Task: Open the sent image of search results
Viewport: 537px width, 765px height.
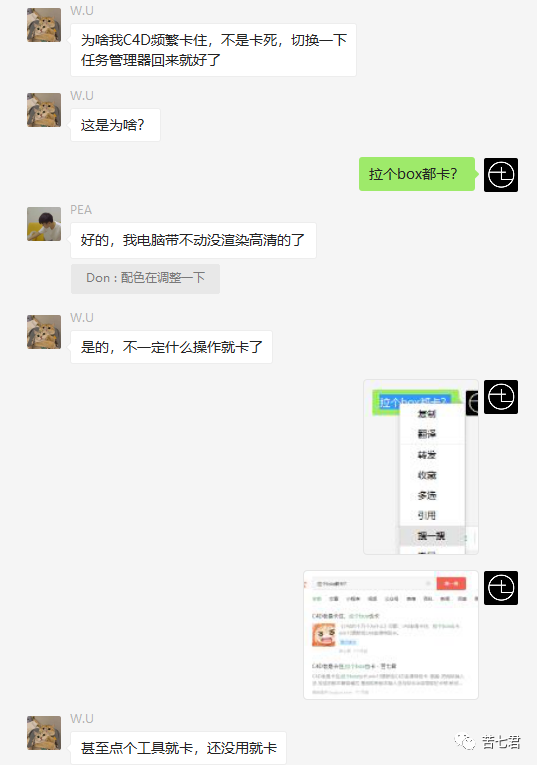Action: coord(391,635)
